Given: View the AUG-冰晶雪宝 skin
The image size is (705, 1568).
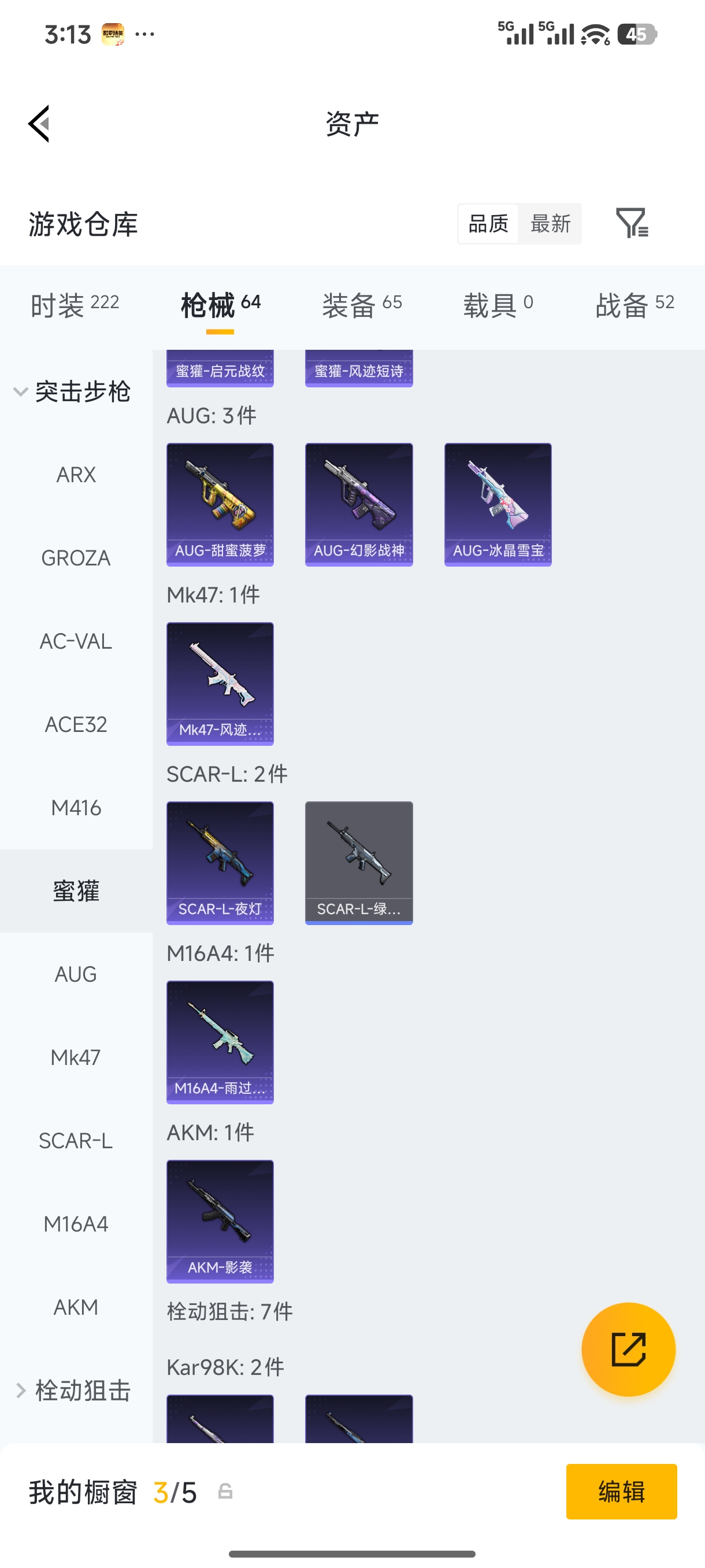Looking at the screenshot, I should point(498,504).
